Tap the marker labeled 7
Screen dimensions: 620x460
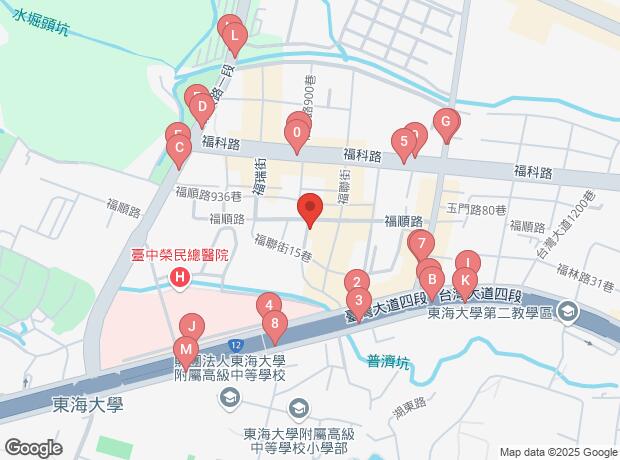pyautogui.click(x=421, y=243)
